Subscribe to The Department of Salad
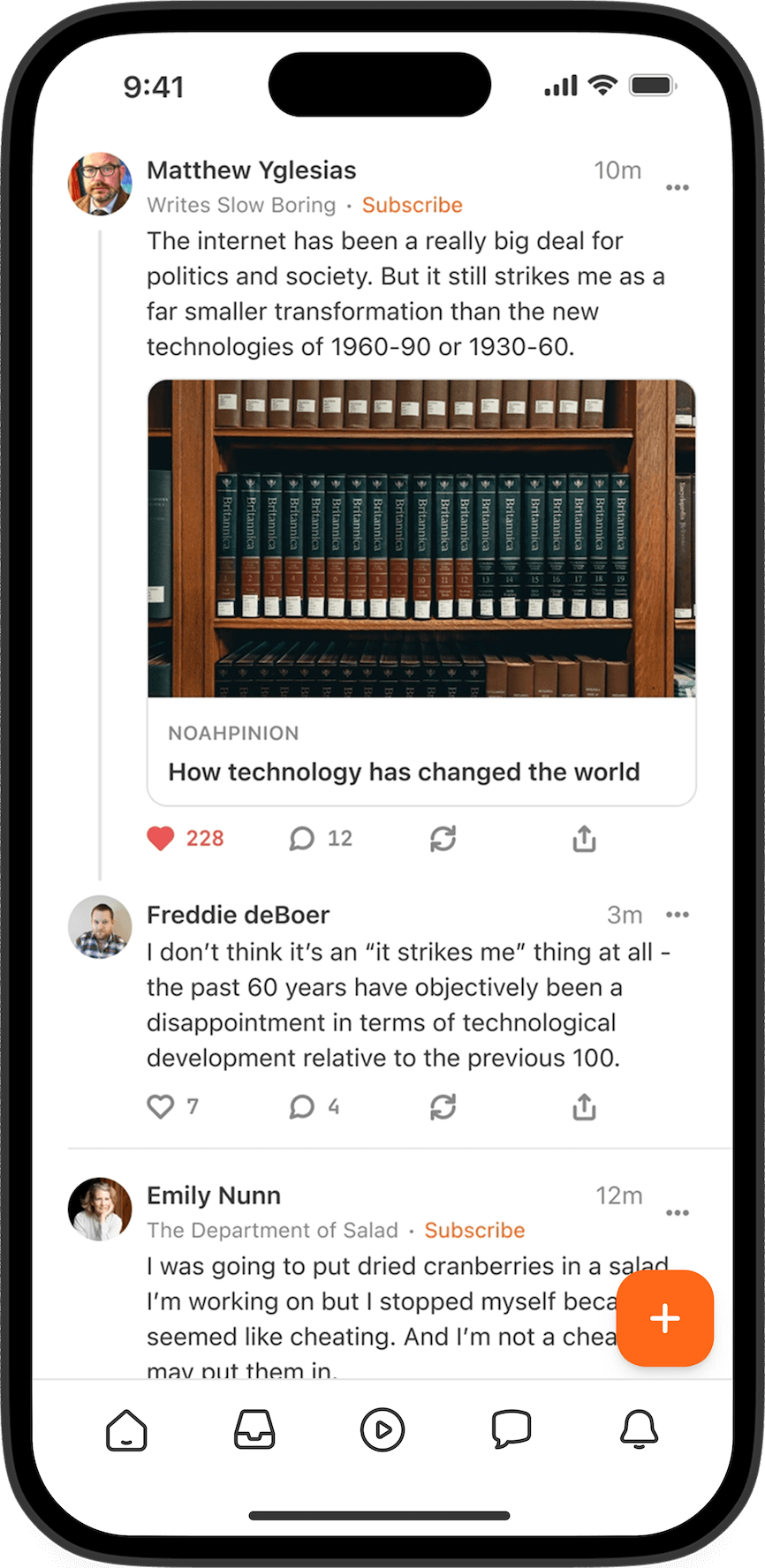Viewport: 765px width, 1568px height. coord(474,1230)
